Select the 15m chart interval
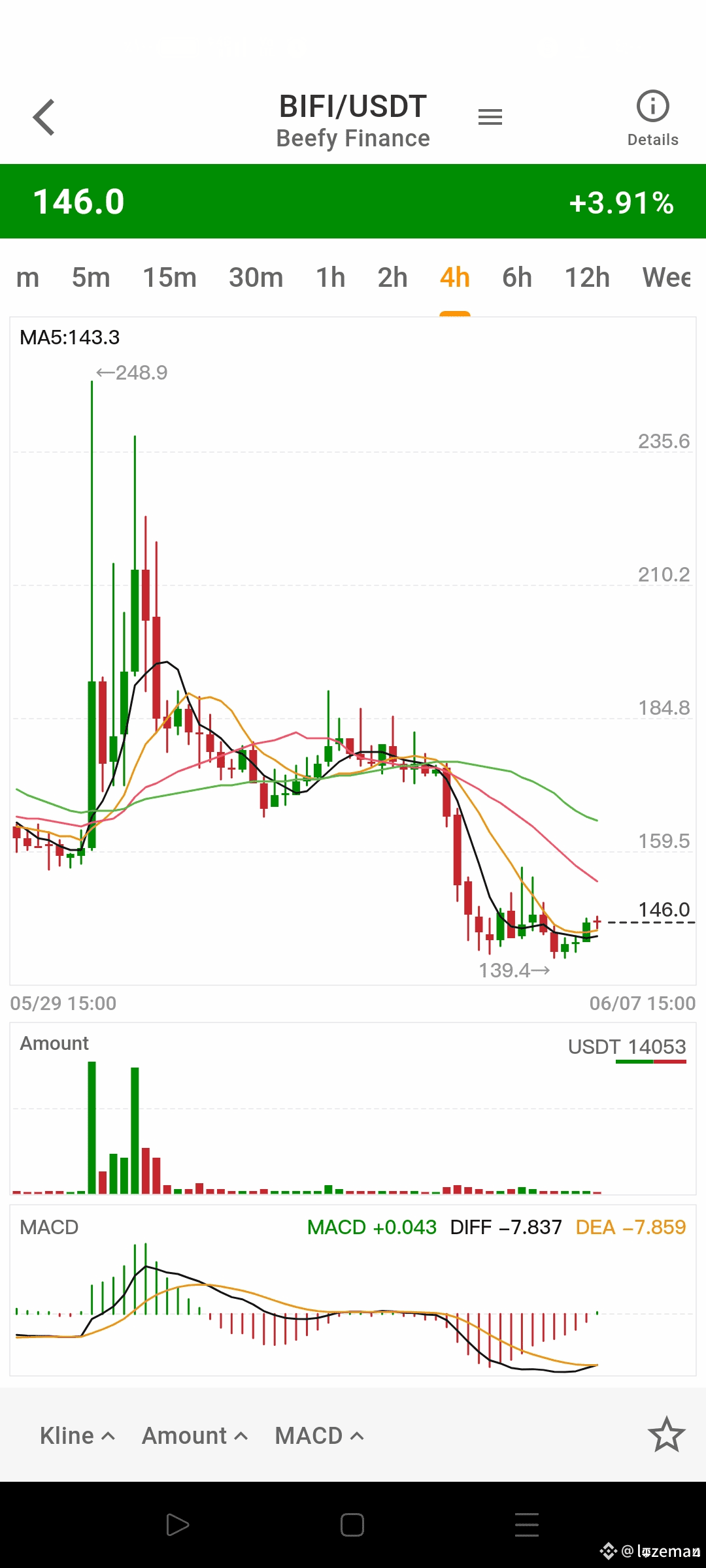The height and width of the screenshot is (1568, 706). coord(169,278)
